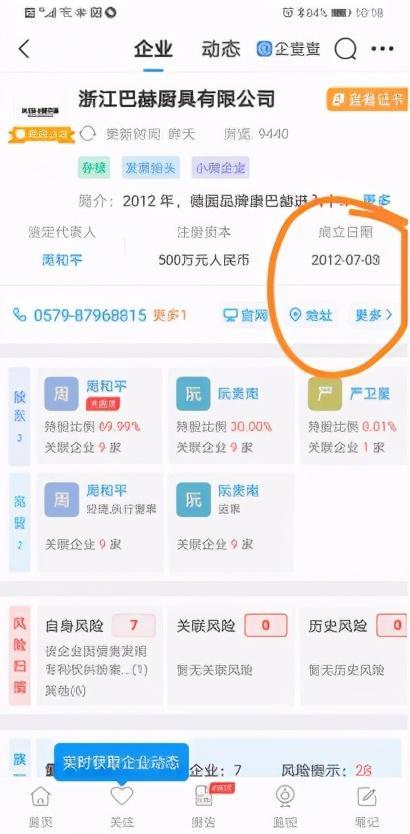Refresh the company data update icon

pos(87,134)
